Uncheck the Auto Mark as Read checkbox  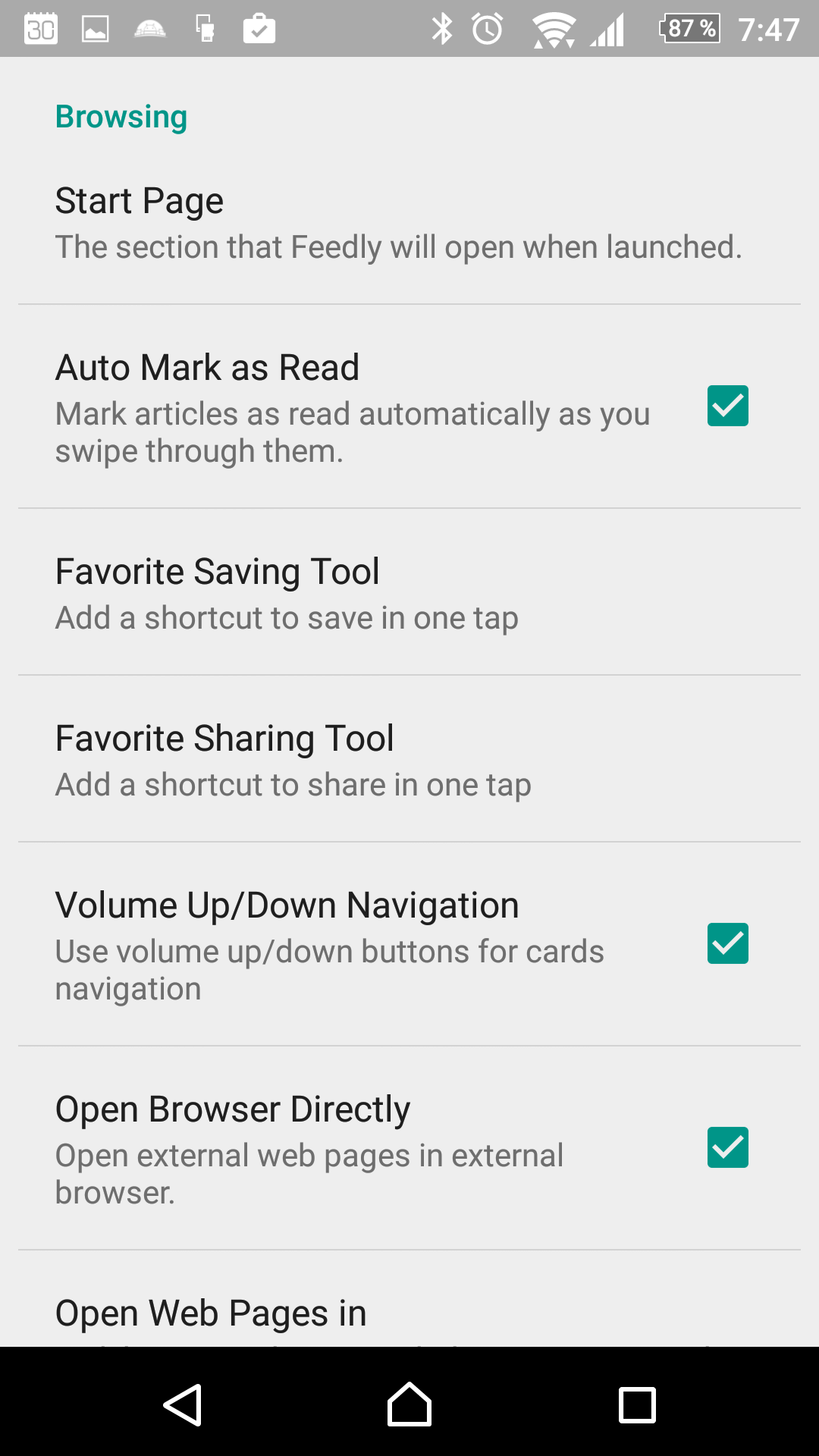coord(727,406)
